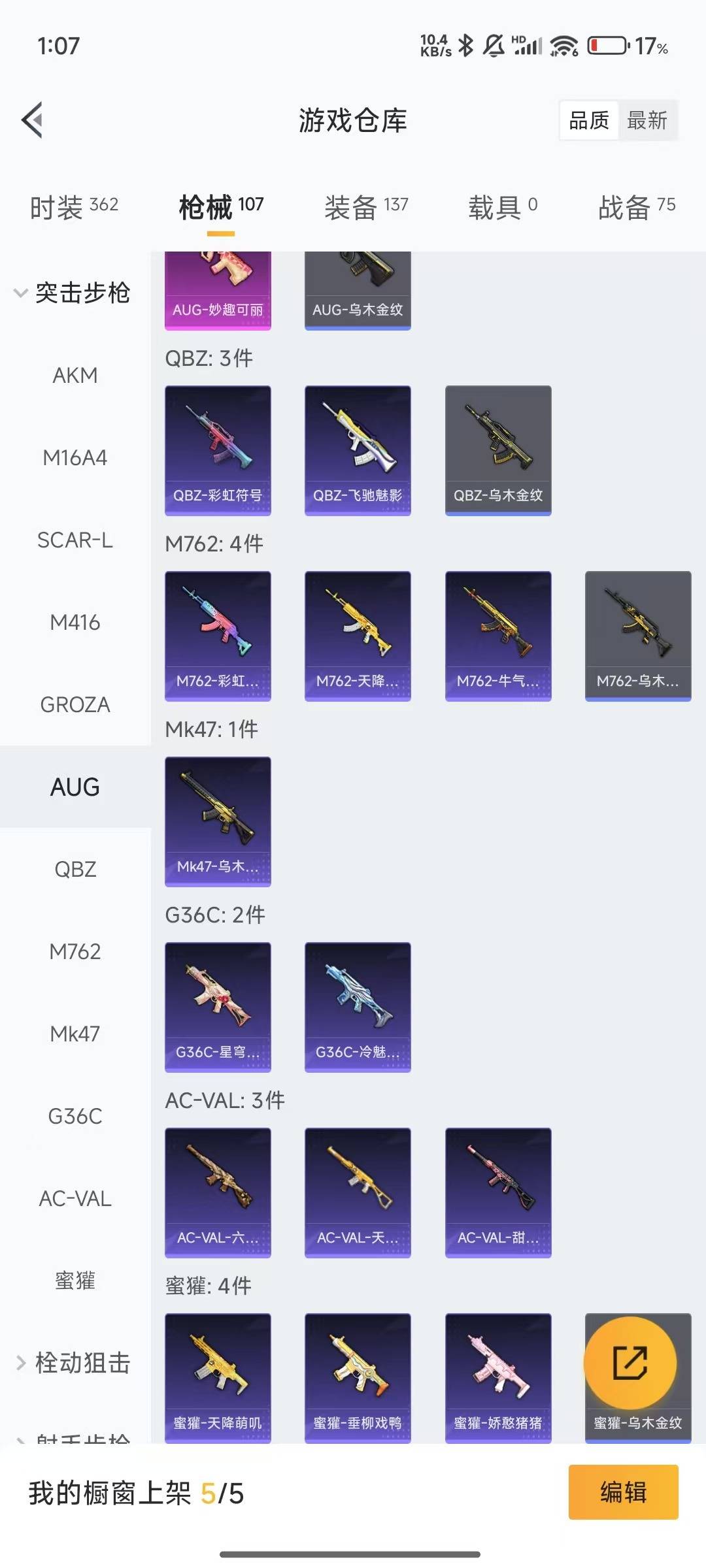View the Mk47-乌木 skin card

pos(218,821)
